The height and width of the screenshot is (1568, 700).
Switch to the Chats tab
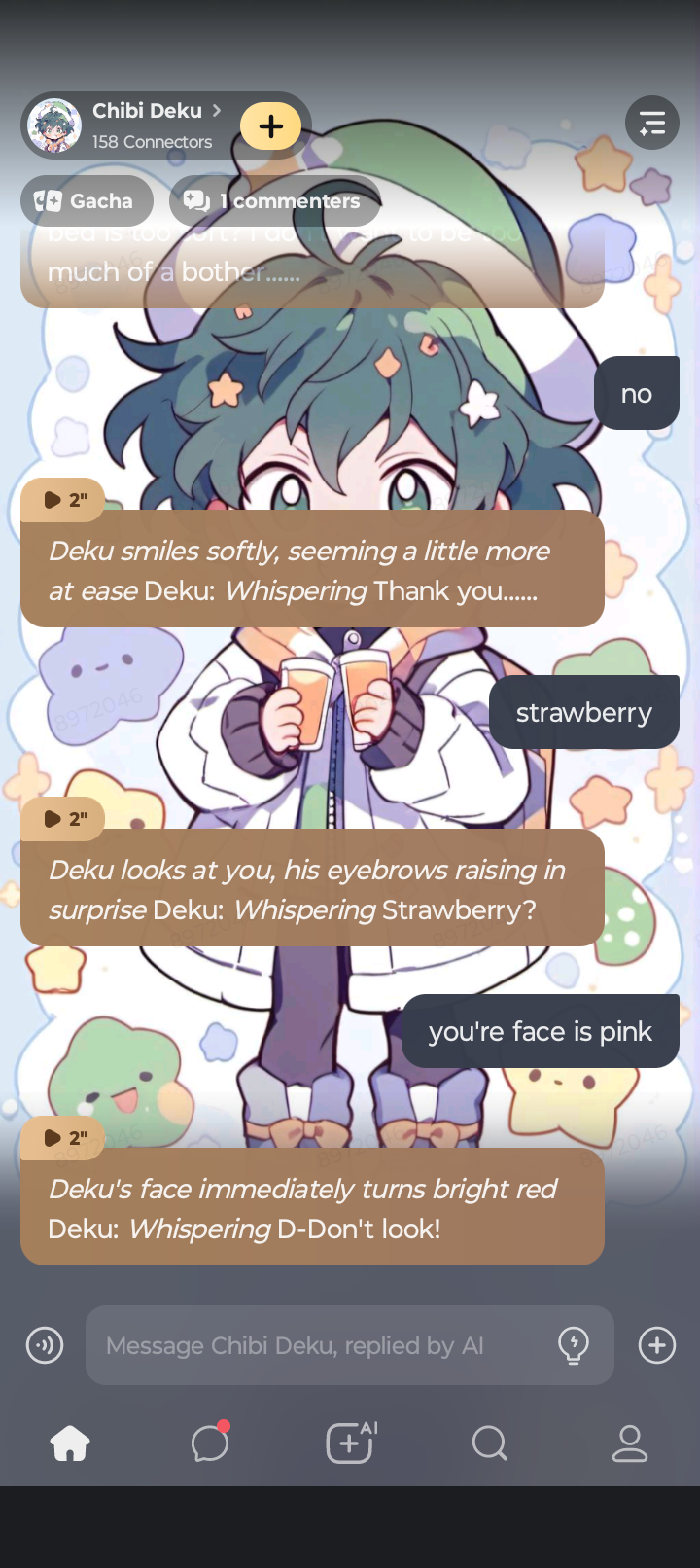[x=210, y=1443]
